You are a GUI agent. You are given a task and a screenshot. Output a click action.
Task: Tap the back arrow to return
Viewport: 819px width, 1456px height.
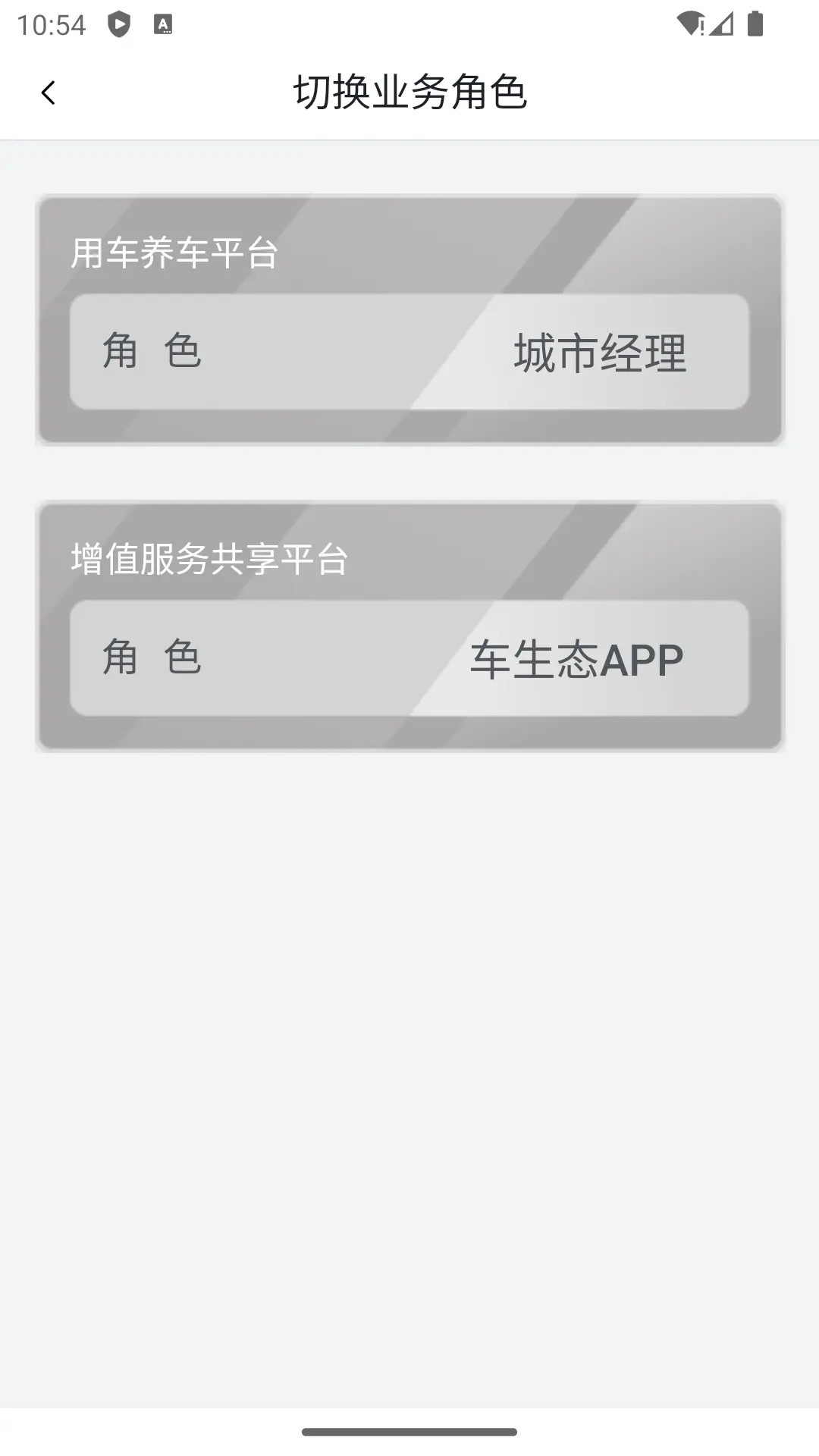[49, 91]
